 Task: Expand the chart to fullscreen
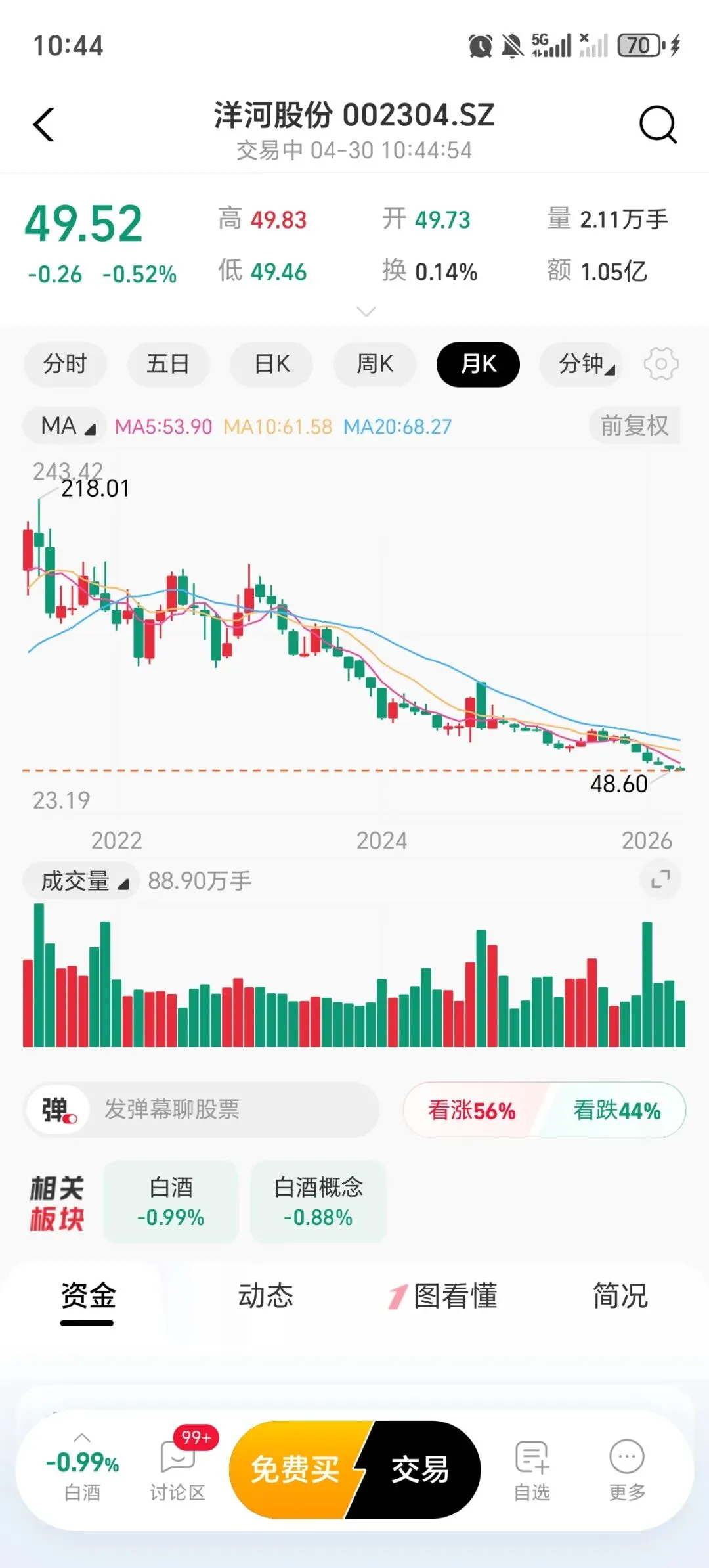660,879
